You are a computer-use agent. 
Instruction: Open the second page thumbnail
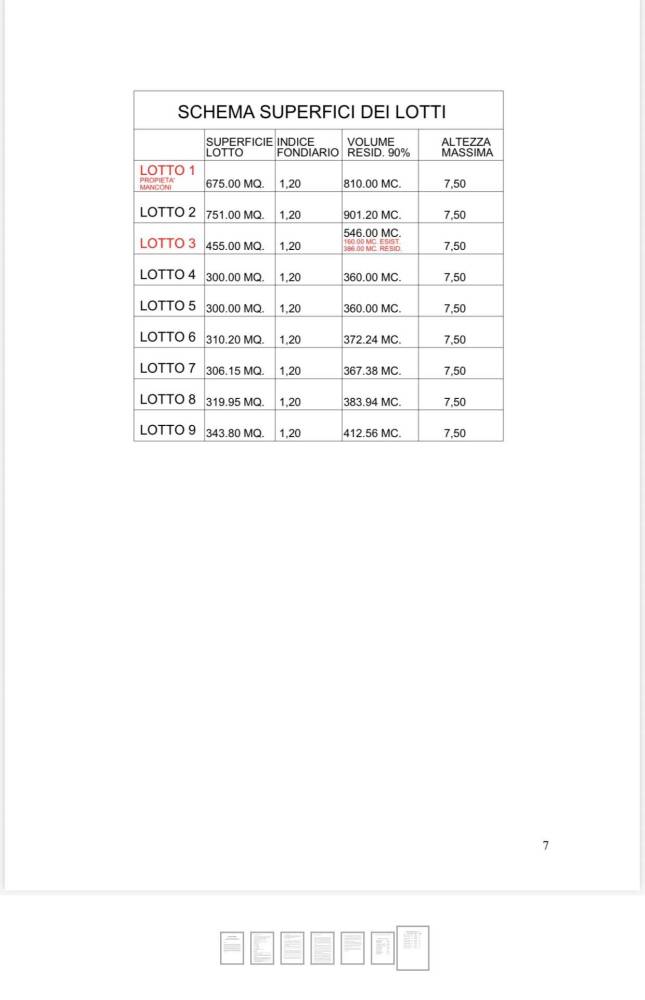[262, 948]
